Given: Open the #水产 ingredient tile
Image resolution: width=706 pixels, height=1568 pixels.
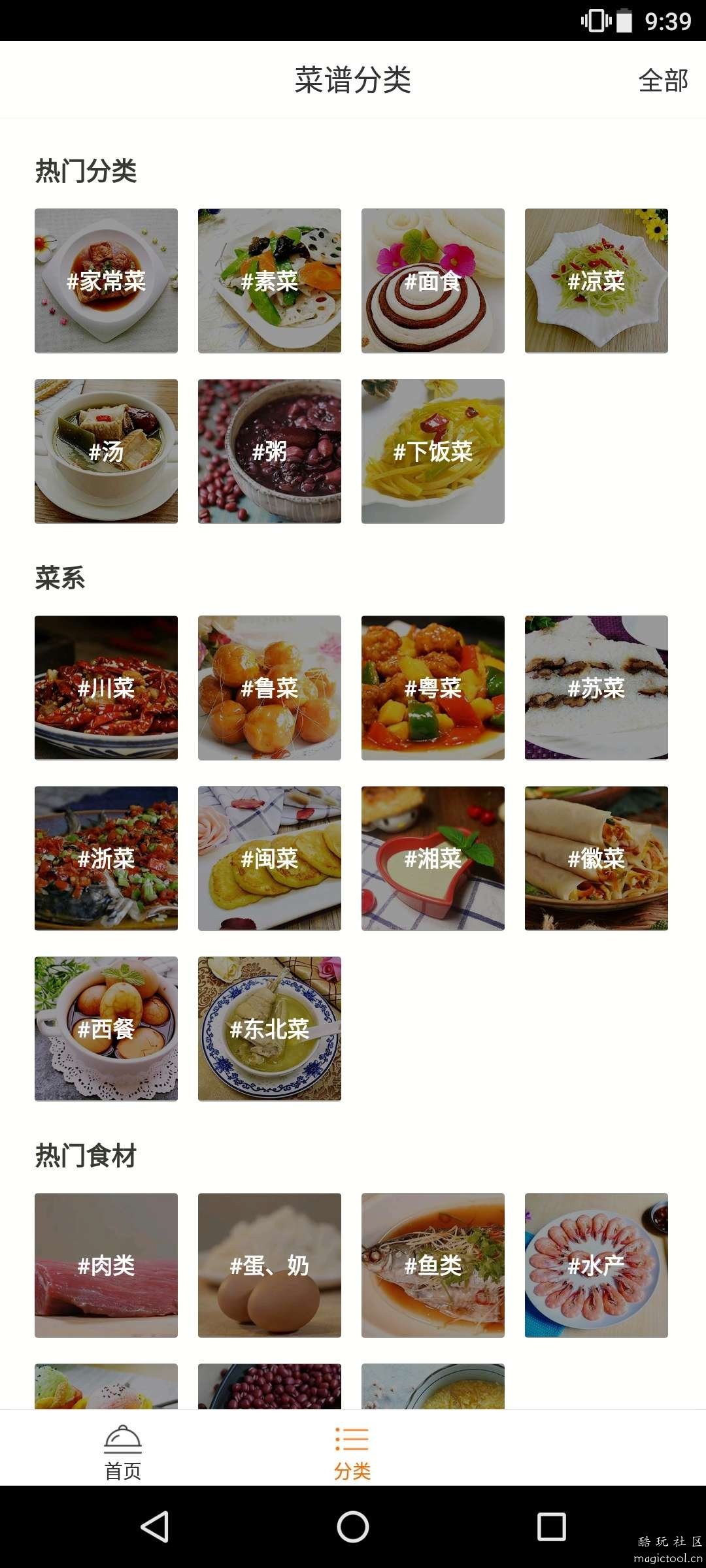Looking at the screenshot, I should click(596, 1266).
